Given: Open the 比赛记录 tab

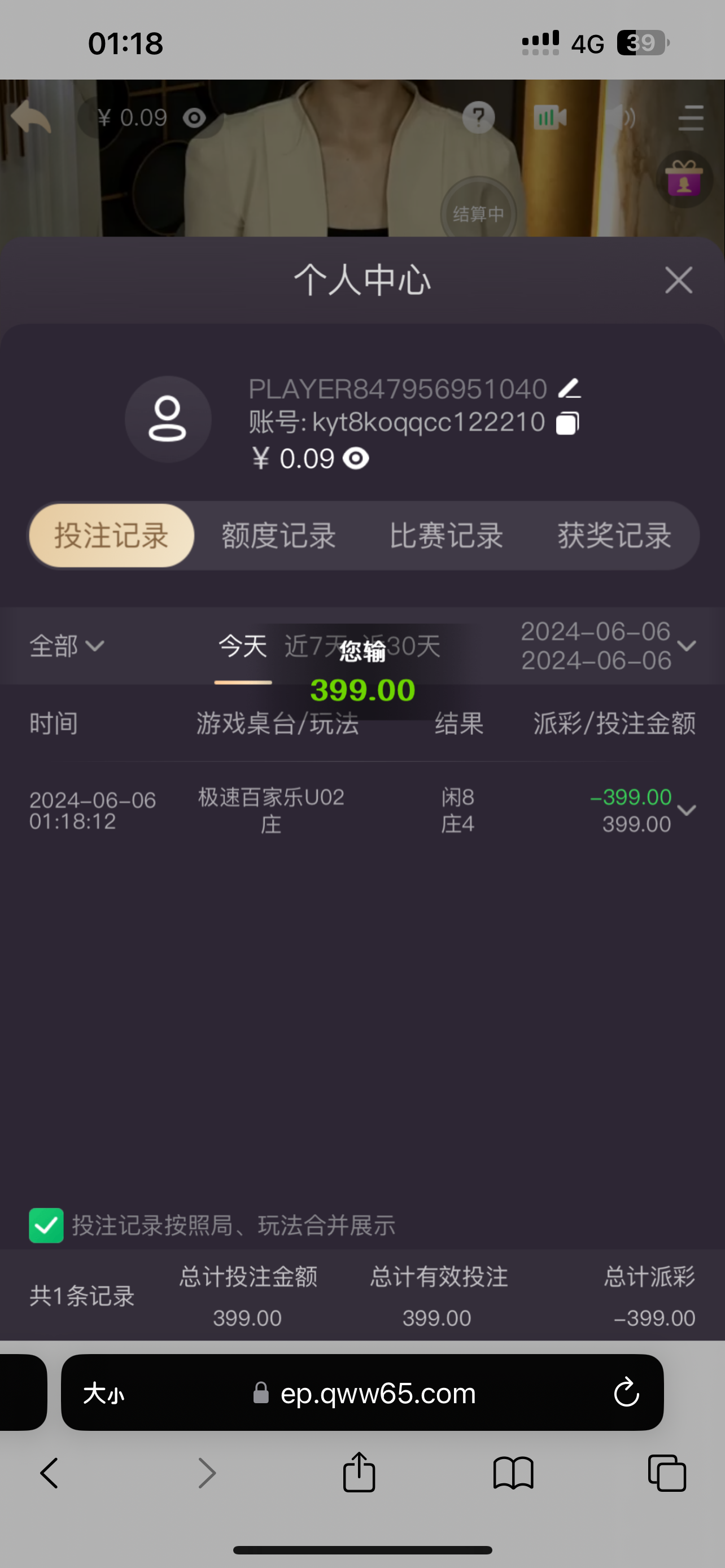Looking at the screenshot, I should coord(446,536).
